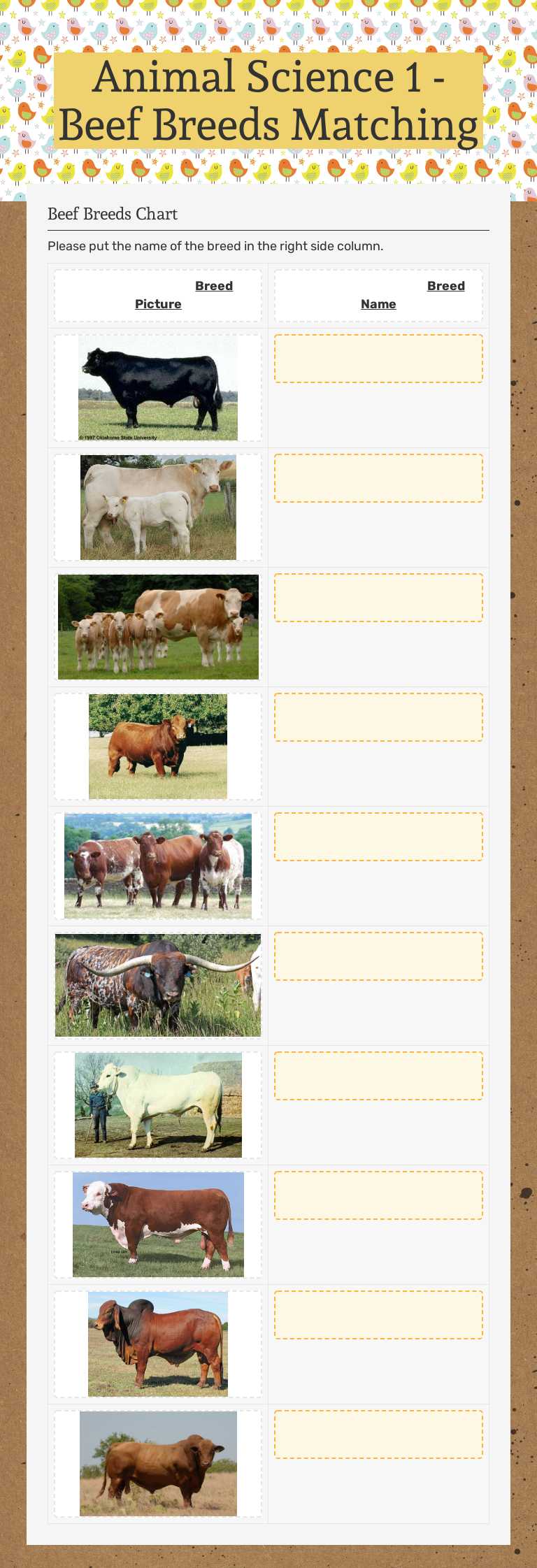Click the instruction text about breed names
Viewport: 537px width, 1568px height.
pos(215,246)
